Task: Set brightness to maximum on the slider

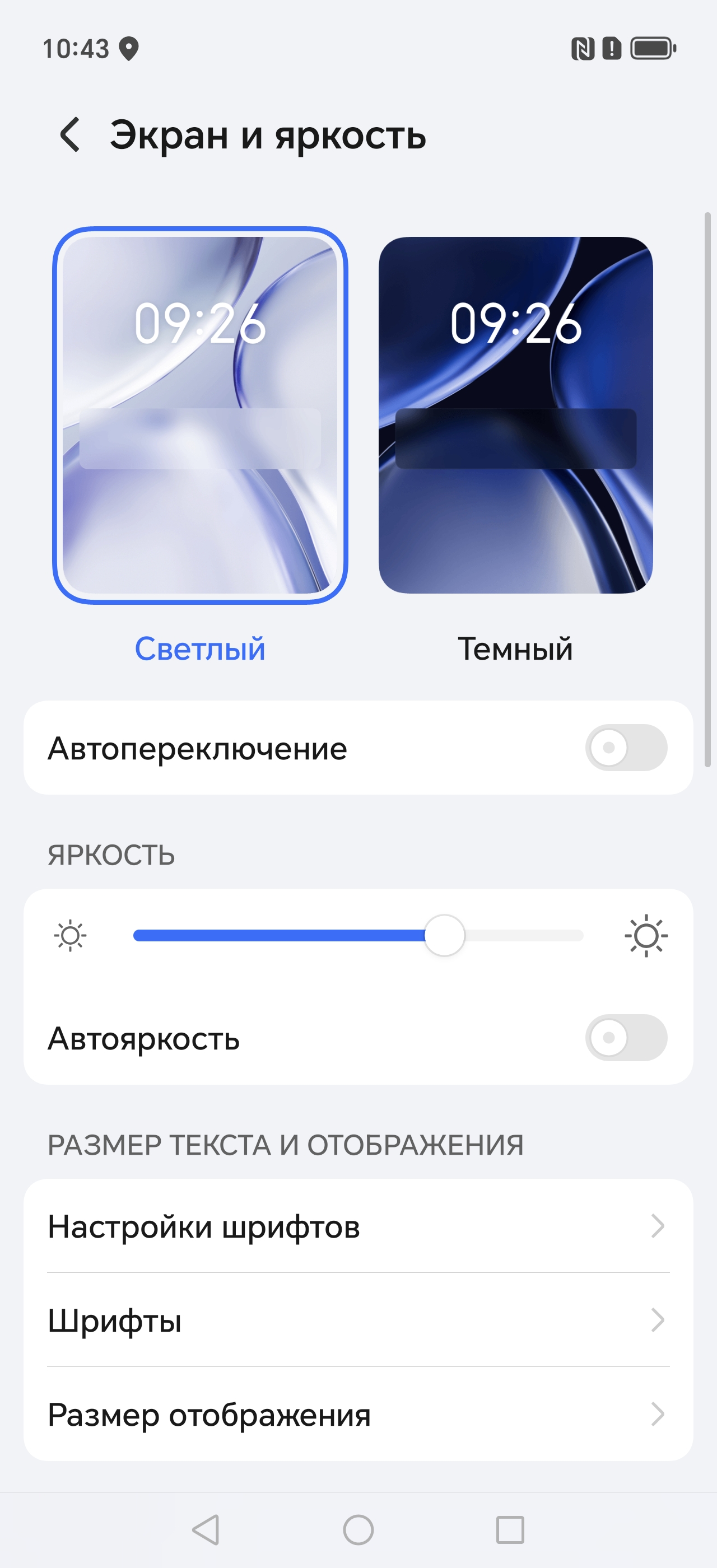Action: (x=581, y=936)
